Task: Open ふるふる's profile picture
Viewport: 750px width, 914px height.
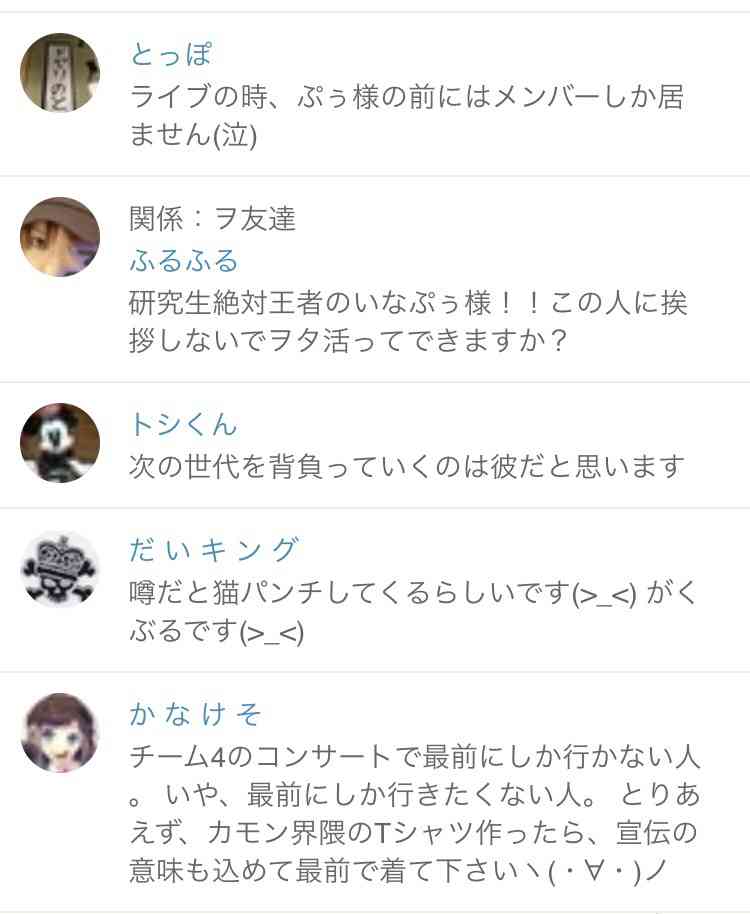Action: point(58,235)
